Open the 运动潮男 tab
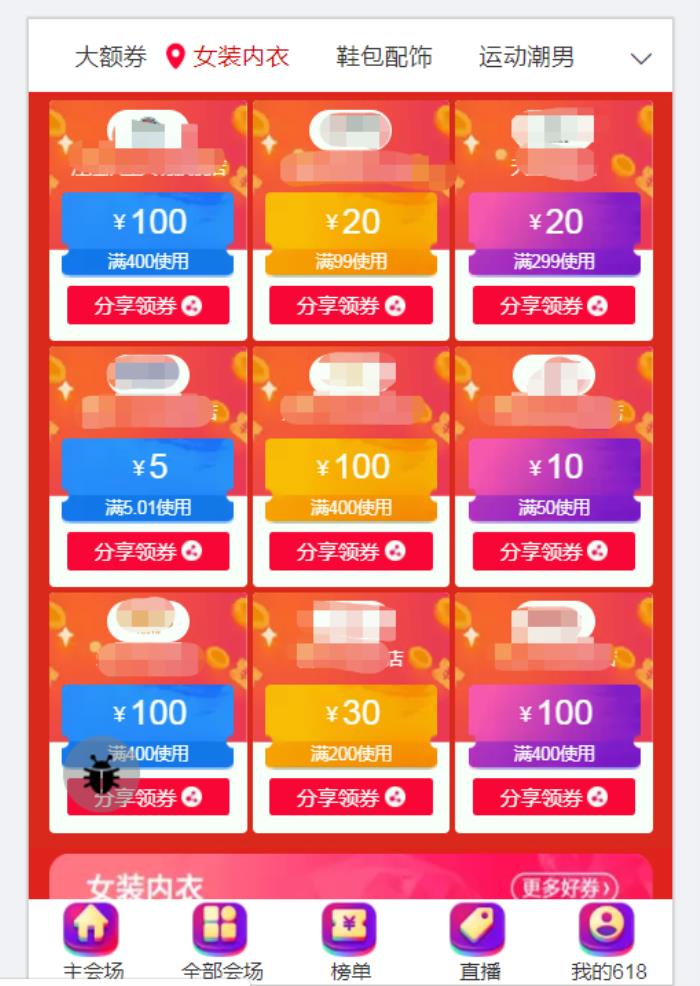This screenshot has height=986, width=700. coord(526,57)
